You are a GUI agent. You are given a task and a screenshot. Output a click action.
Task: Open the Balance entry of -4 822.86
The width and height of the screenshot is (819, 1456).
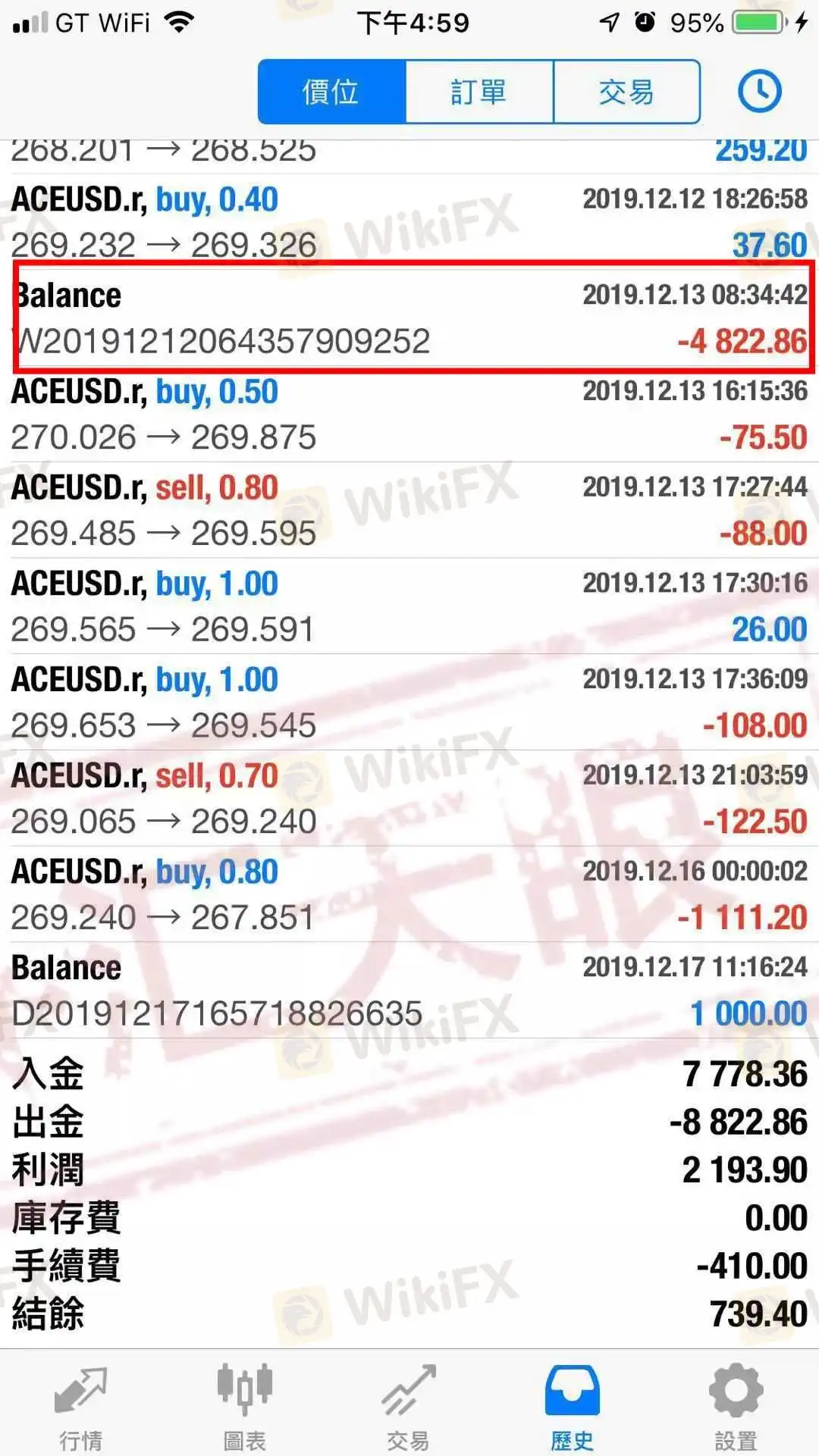(x=409, y=318)
